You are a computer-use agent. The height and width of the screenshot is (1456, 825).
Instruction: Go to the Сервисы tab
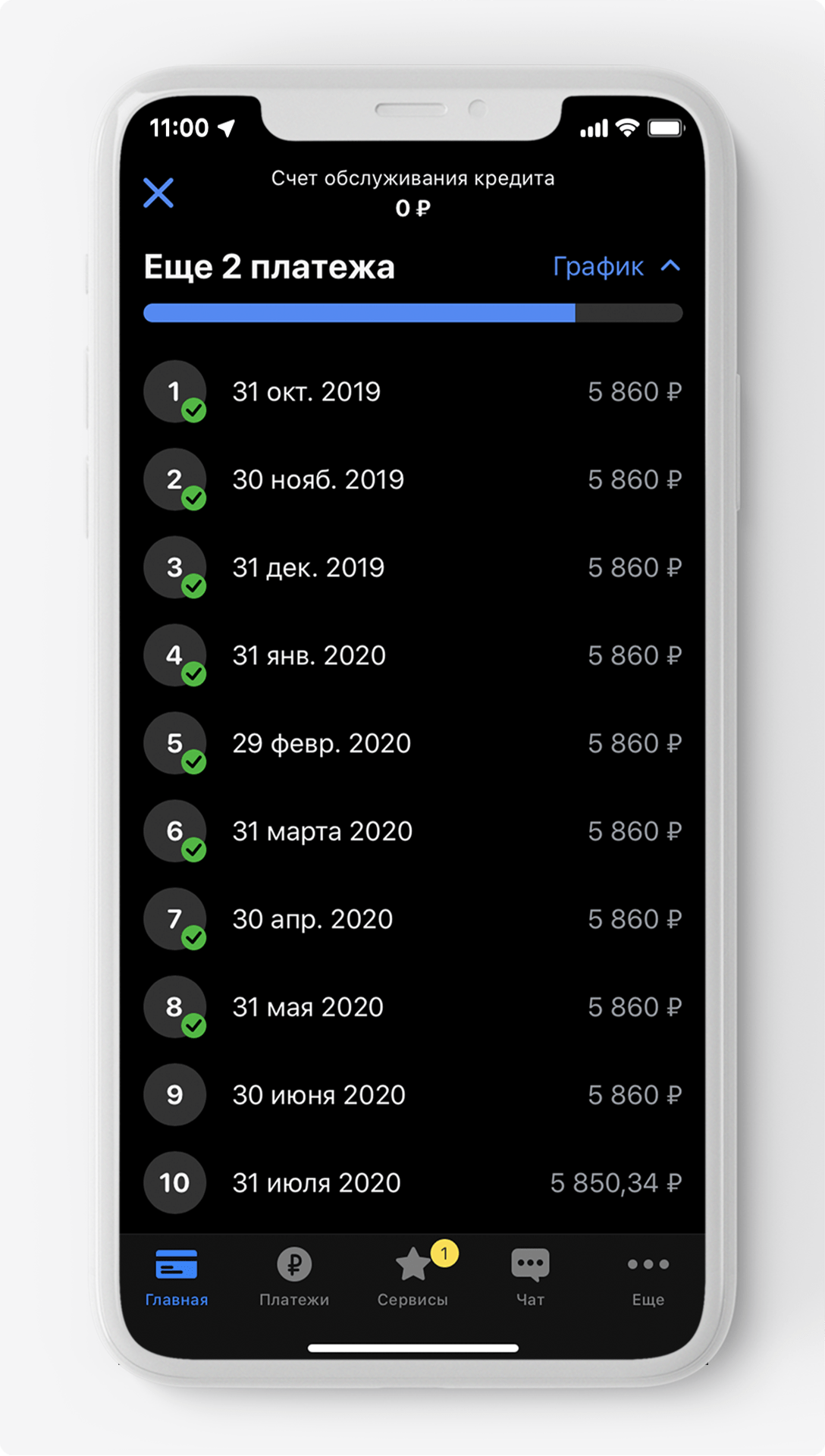pos(412,1277)
